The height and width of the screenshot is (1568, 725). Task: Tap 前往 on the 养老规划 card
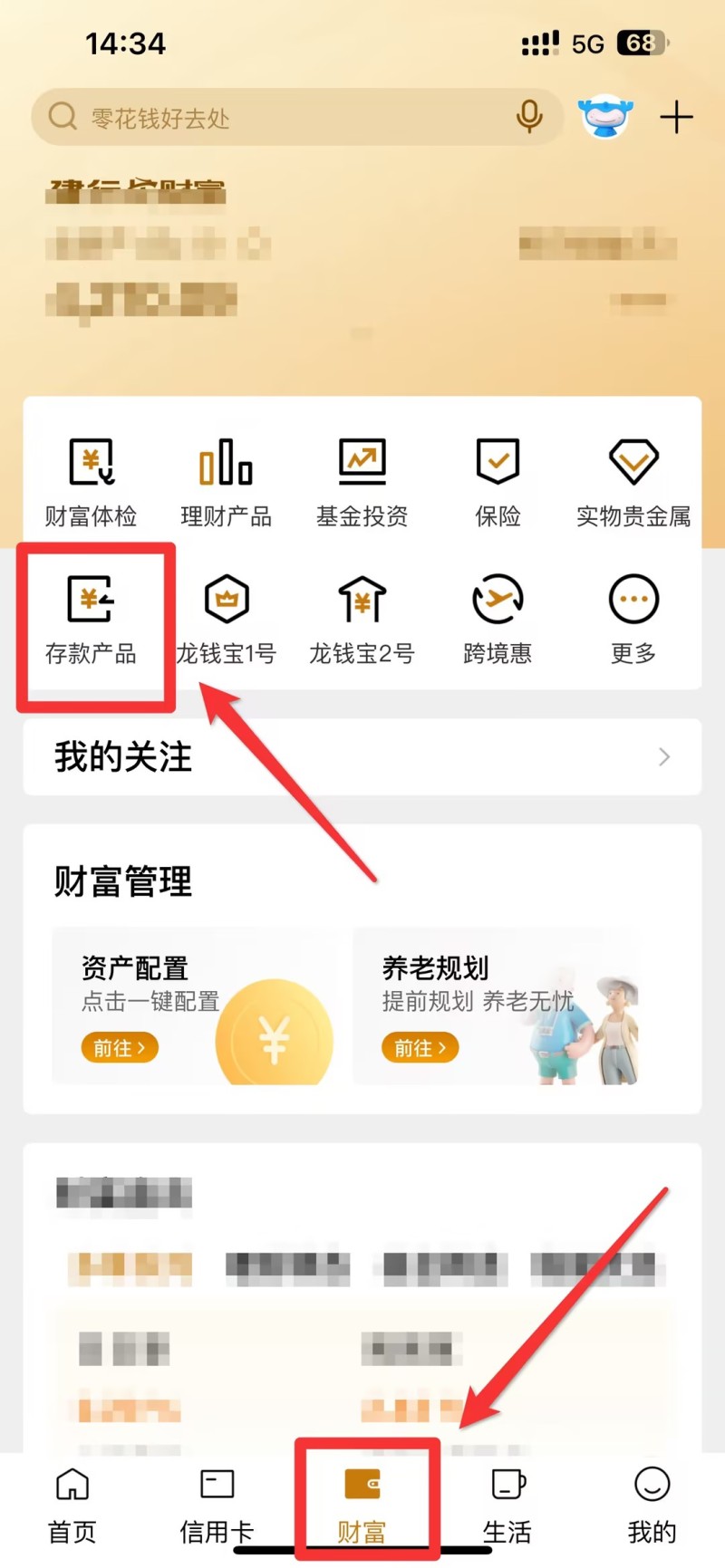420,1048
